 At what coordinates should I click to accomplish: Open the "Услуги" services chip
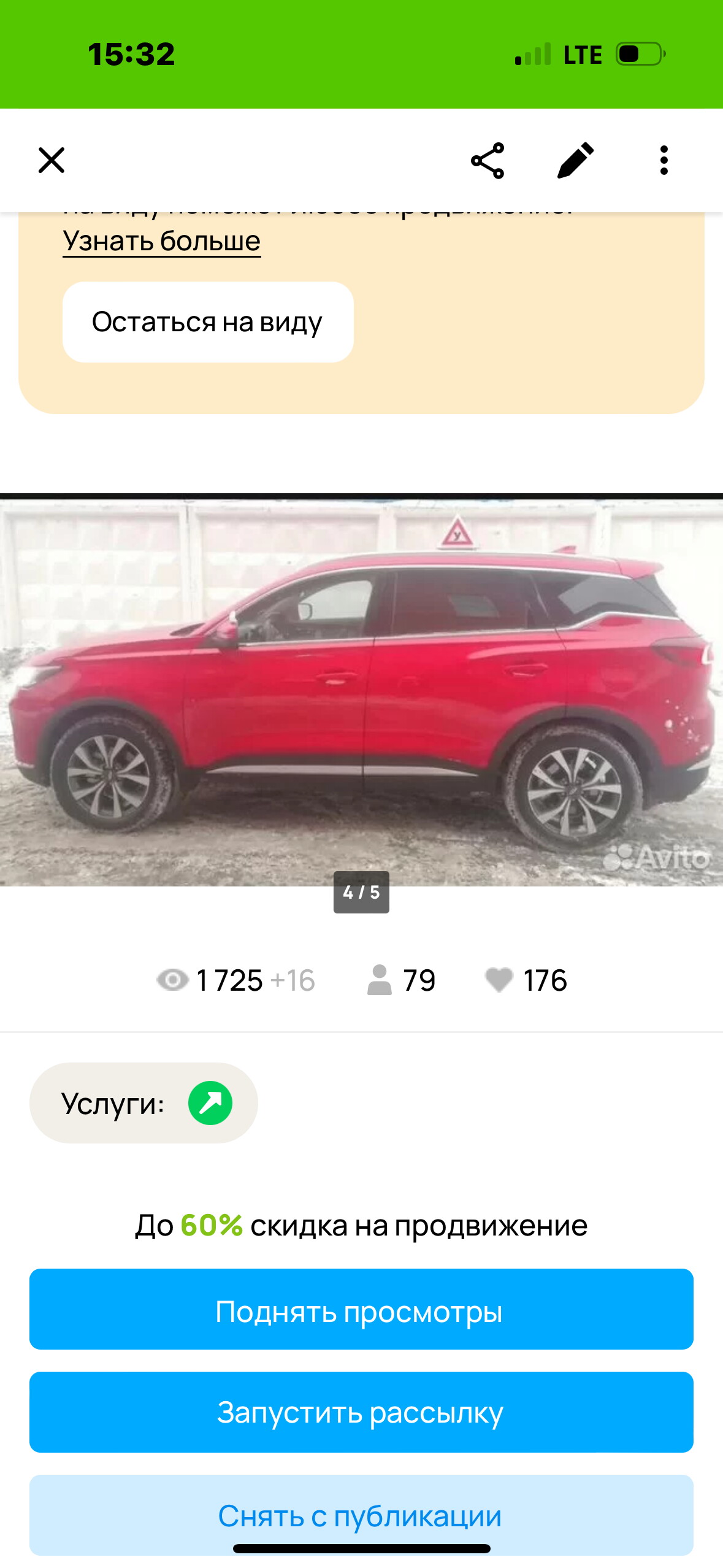[x=143, y=1103]
